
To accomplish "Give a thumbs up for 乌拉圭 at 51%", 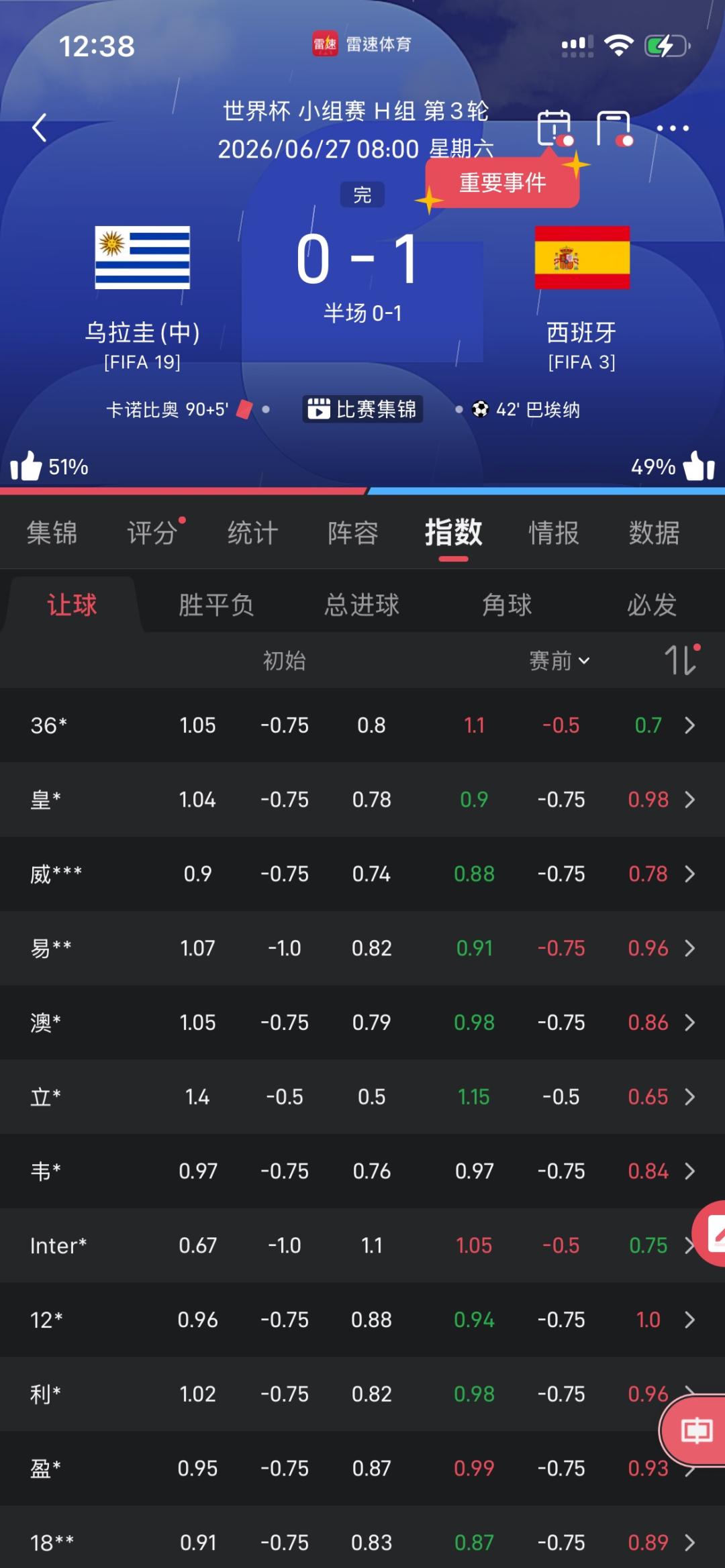I will tap(26, 466).
